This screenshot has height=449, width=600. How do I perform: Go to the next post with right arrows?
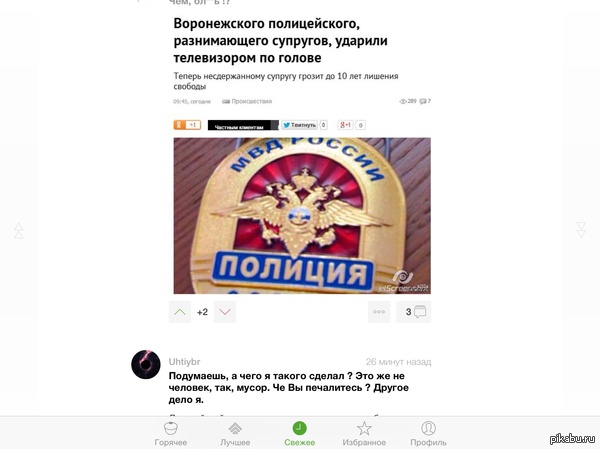pyautogui.click(x=581, y=229)
